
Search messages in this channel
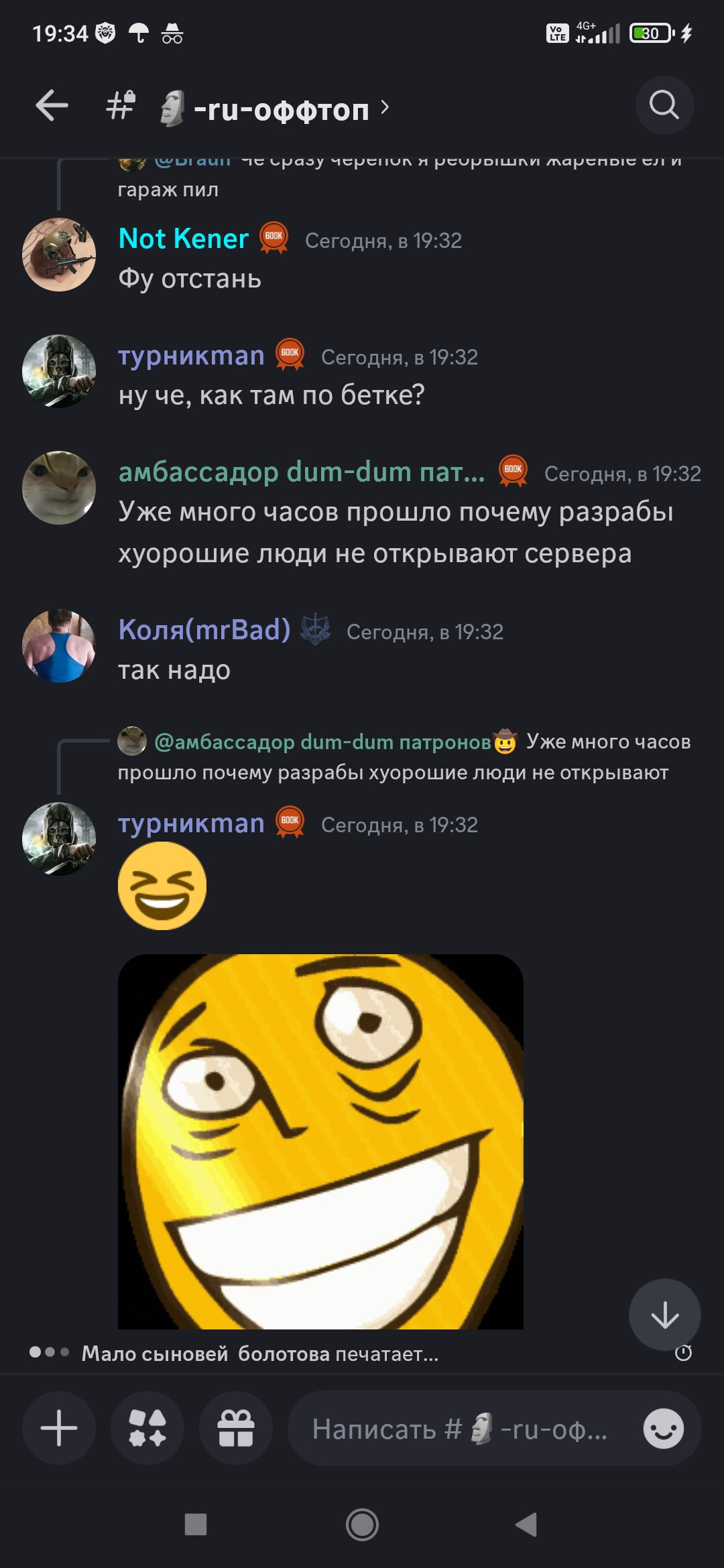[x=664, y=105]
